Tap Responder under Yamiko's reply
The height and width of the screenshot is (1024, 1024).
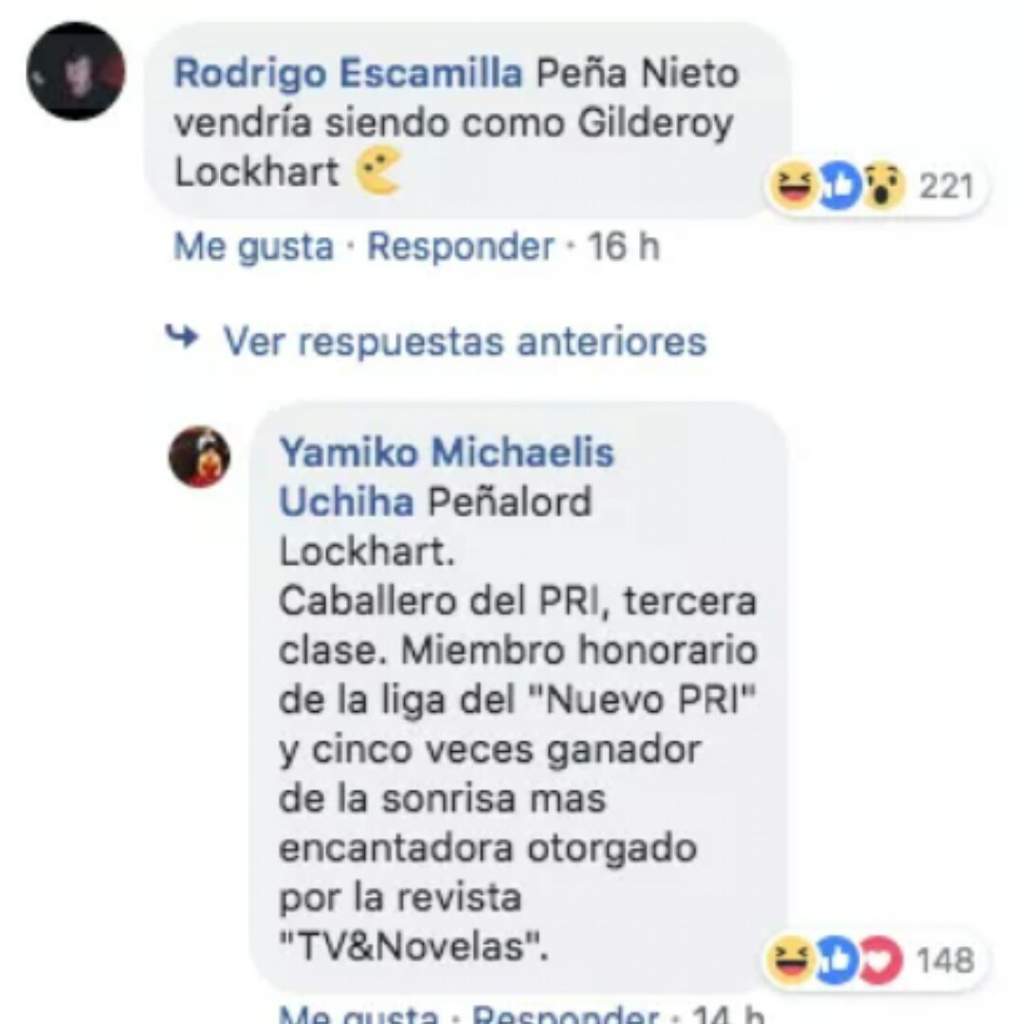click(x=565, y=1014)
